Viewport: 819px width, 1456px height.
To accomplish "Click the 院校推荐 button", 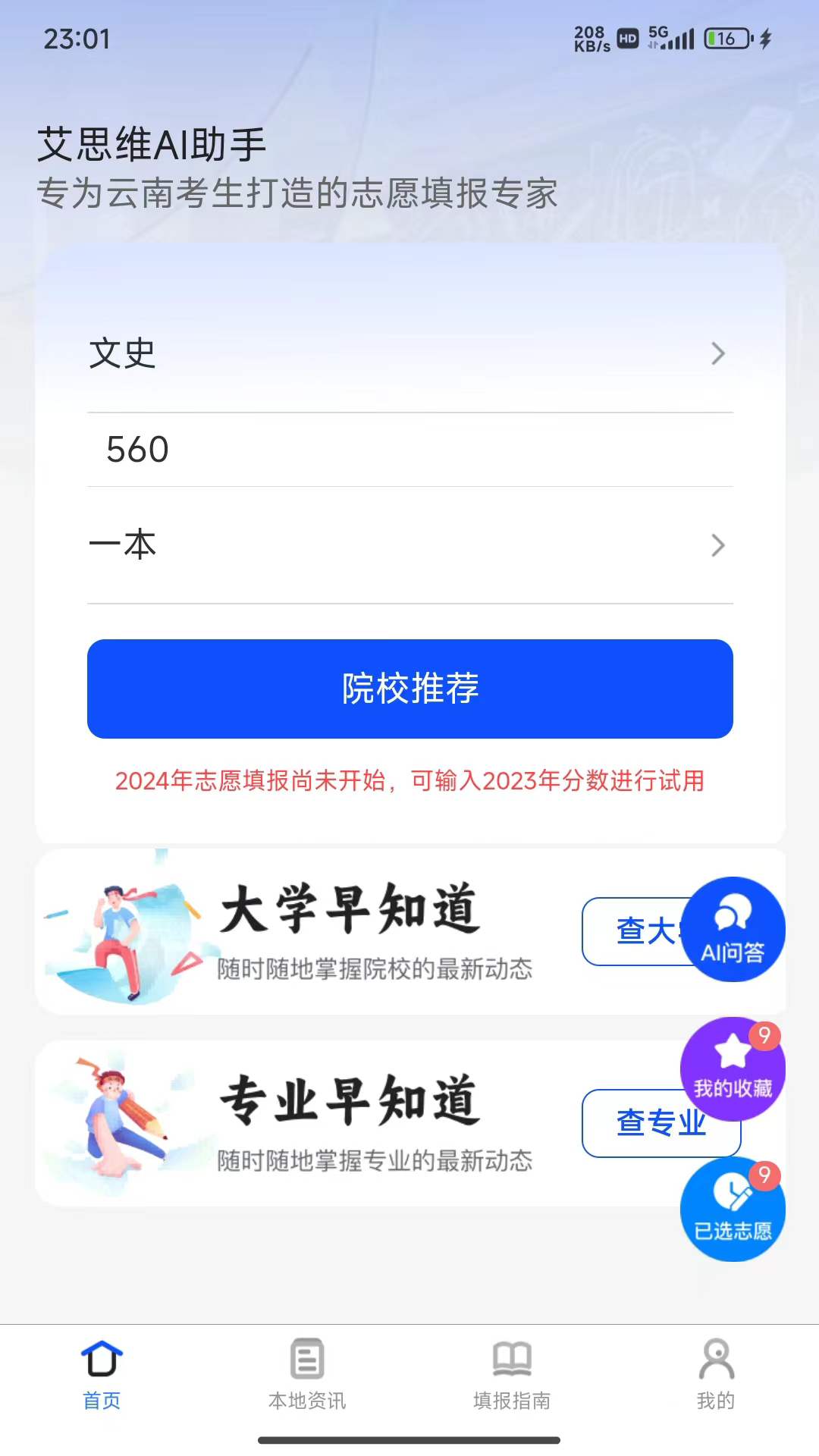I will [x=409, y=688].
